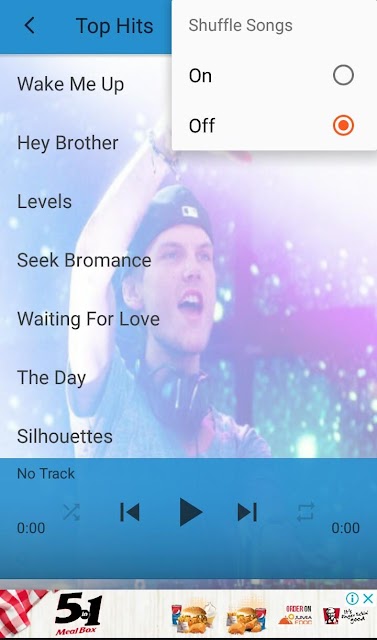Select the Off shuffle option
Image resolution: width=377 pixels, height=640 pixels.
(x=274, y=126)
